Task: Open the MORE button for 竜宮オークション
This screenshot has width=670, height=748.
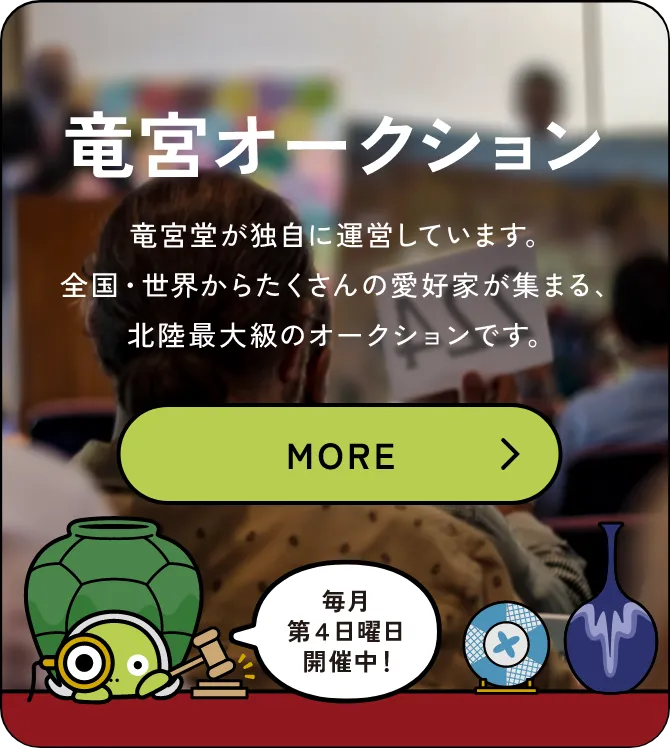Action: (x=339, y=455)
